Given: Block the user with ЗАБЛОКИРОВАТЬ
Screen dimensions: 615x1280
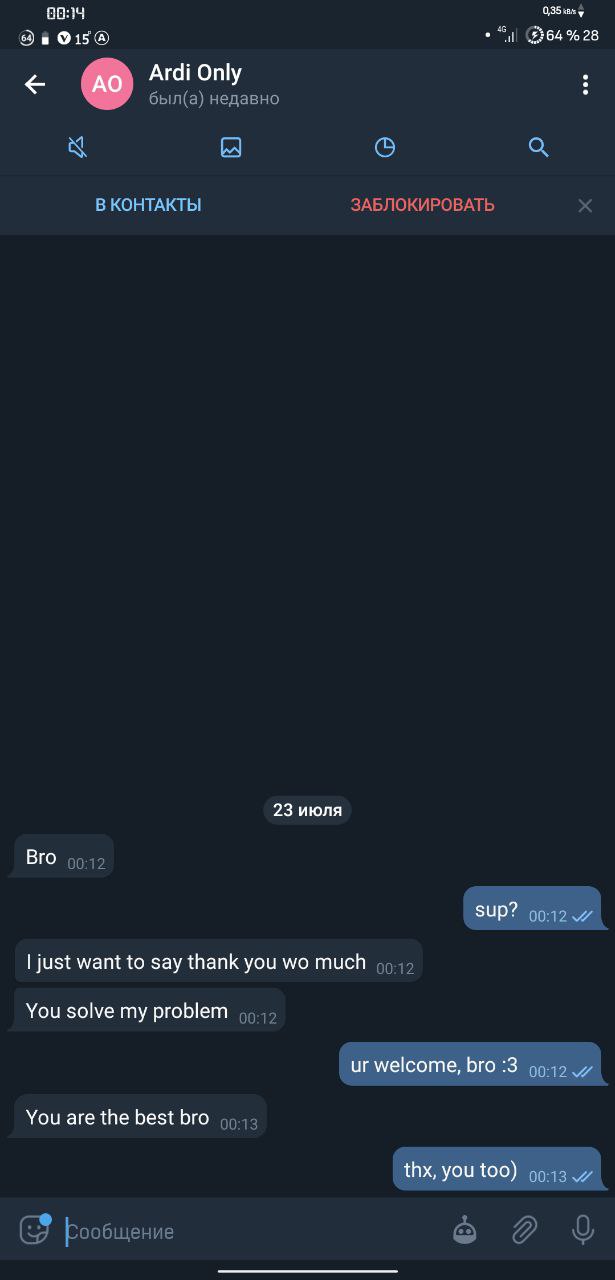Looking at the screenshot, I should 422,205.
